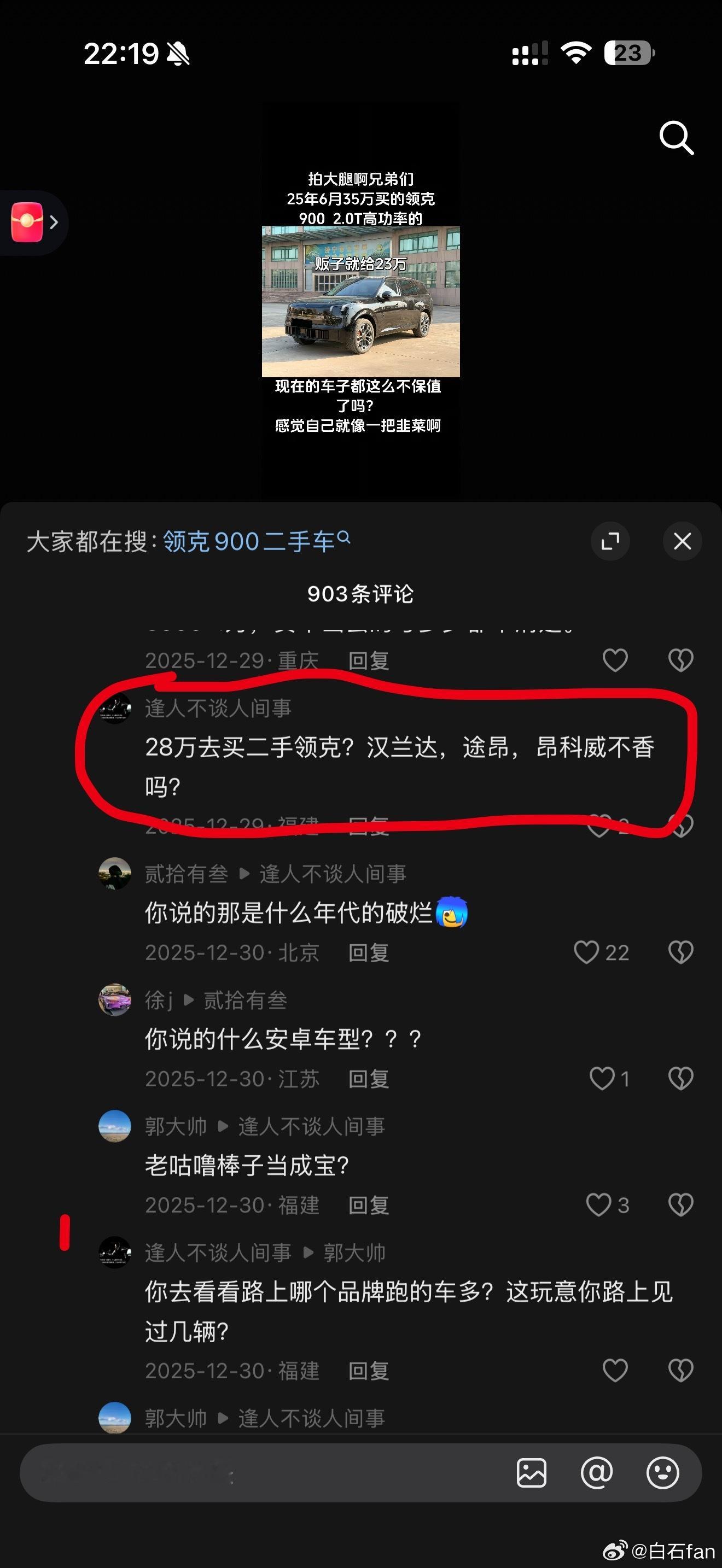Open the emoji picker in comment bar

tap(663, 1473)
